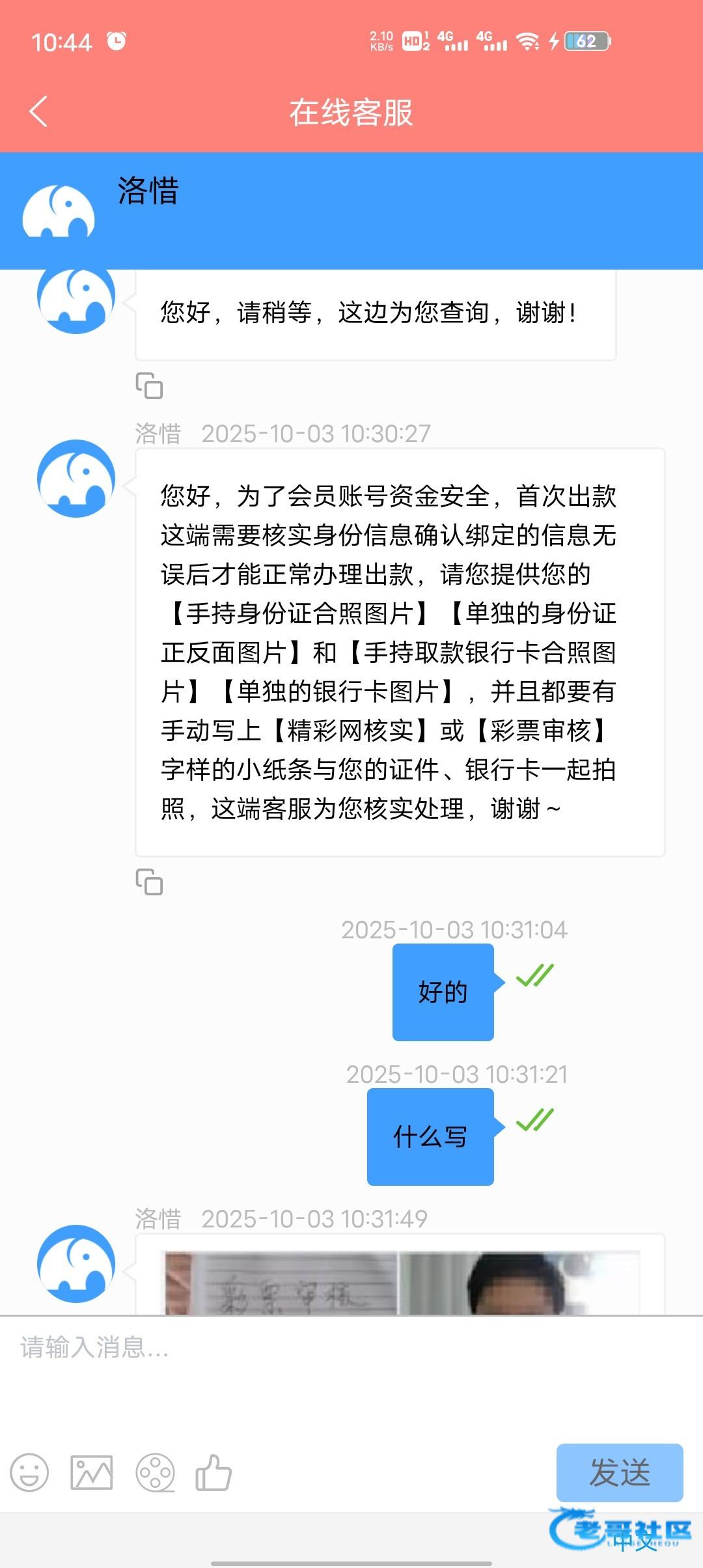This screenshot has width=703, height=1568.
Task: Copy the message 您好，请稍等
Action: pos(149,385)
